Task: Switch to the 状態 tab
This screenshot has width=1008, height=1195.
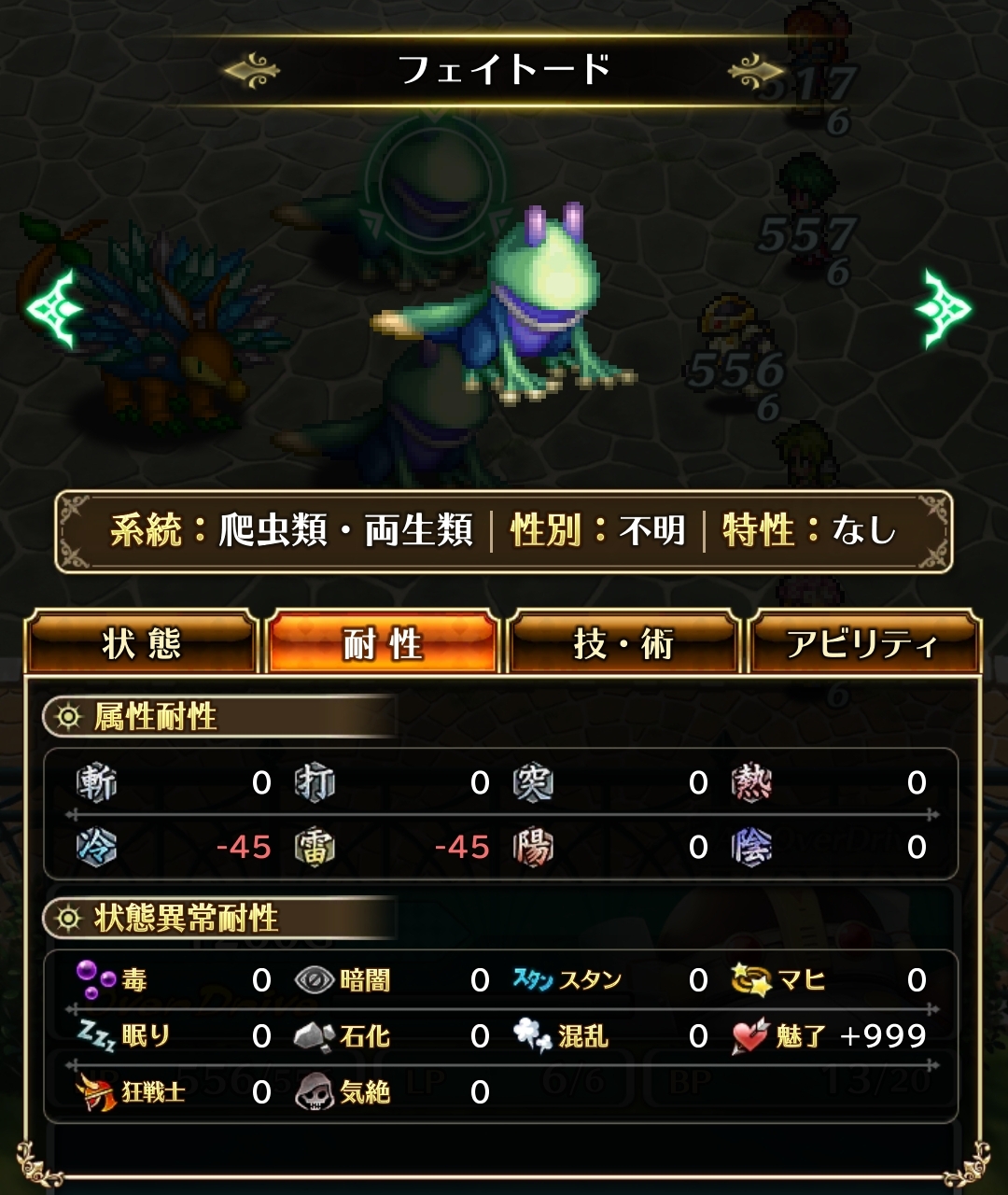Action: click(x=141, y=644)
